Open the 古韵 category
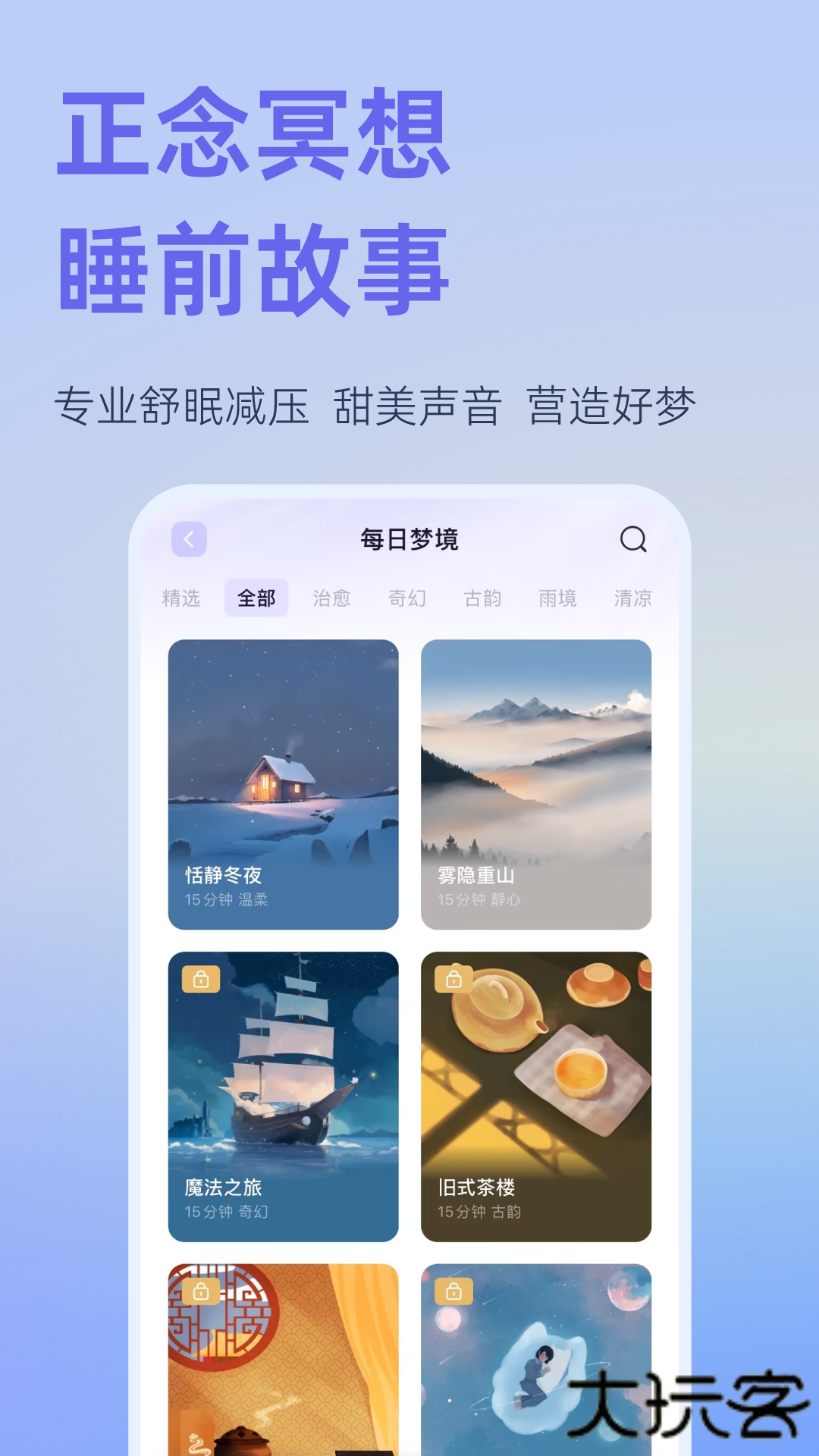The width and height of the screenshot is (819, 1456). [483, 598]
